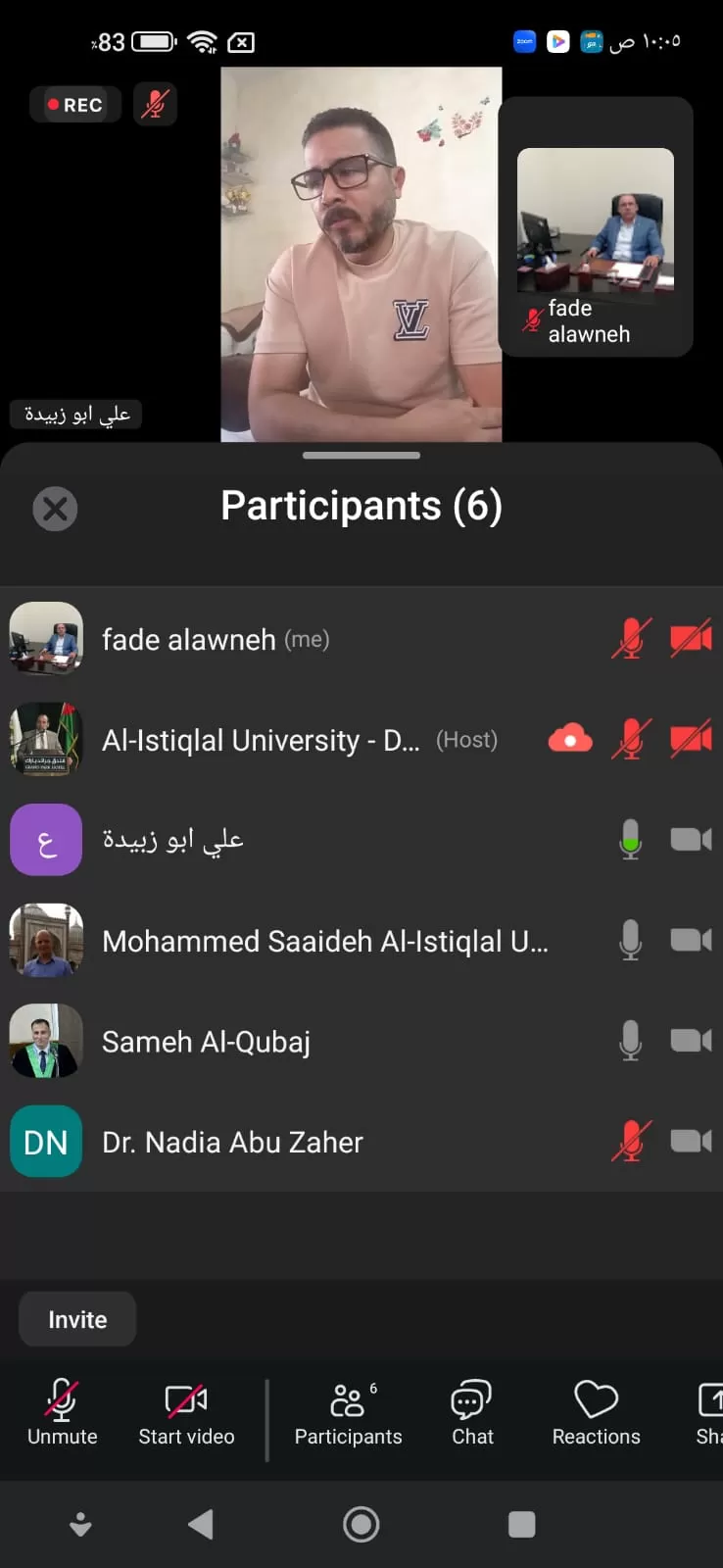This screenshot has height=1568, width=723.
Task: Close the Participants panel
Action: (x=55, y=509)
